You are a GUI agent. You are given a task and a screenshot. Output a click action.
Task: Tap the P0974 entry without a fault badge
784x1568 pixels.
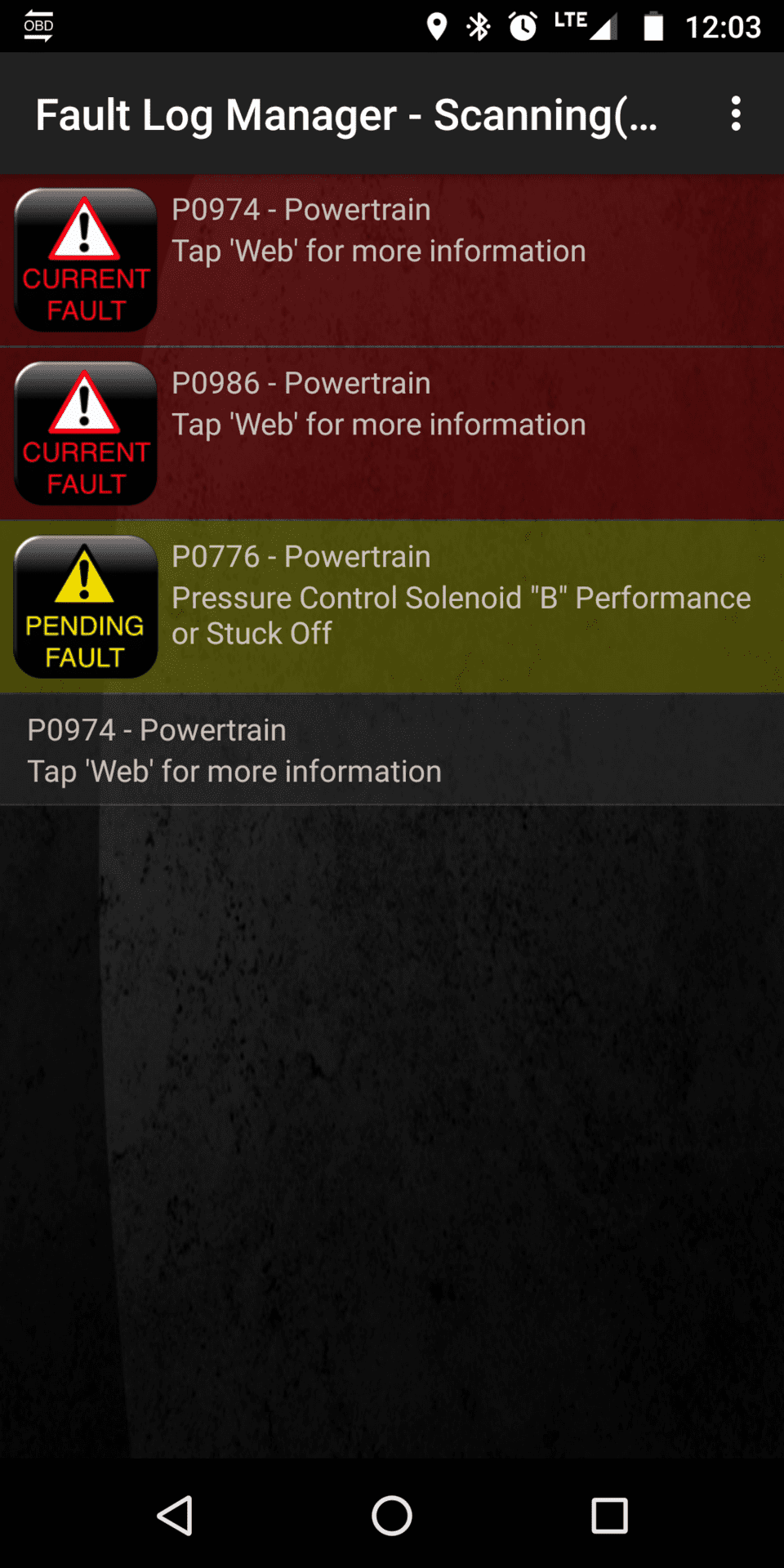point(392,750)
